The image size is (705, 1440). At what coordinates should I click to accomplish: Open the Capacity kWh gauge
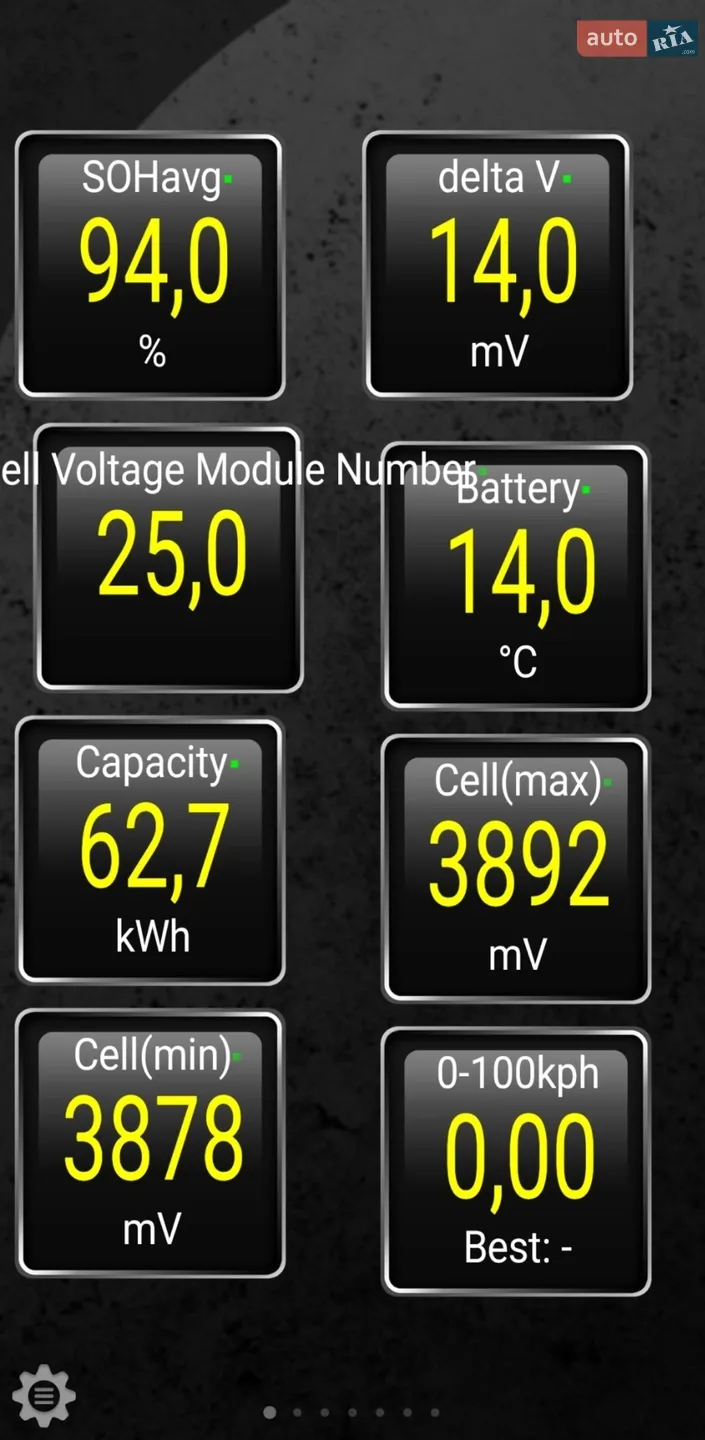pos(151,851)
